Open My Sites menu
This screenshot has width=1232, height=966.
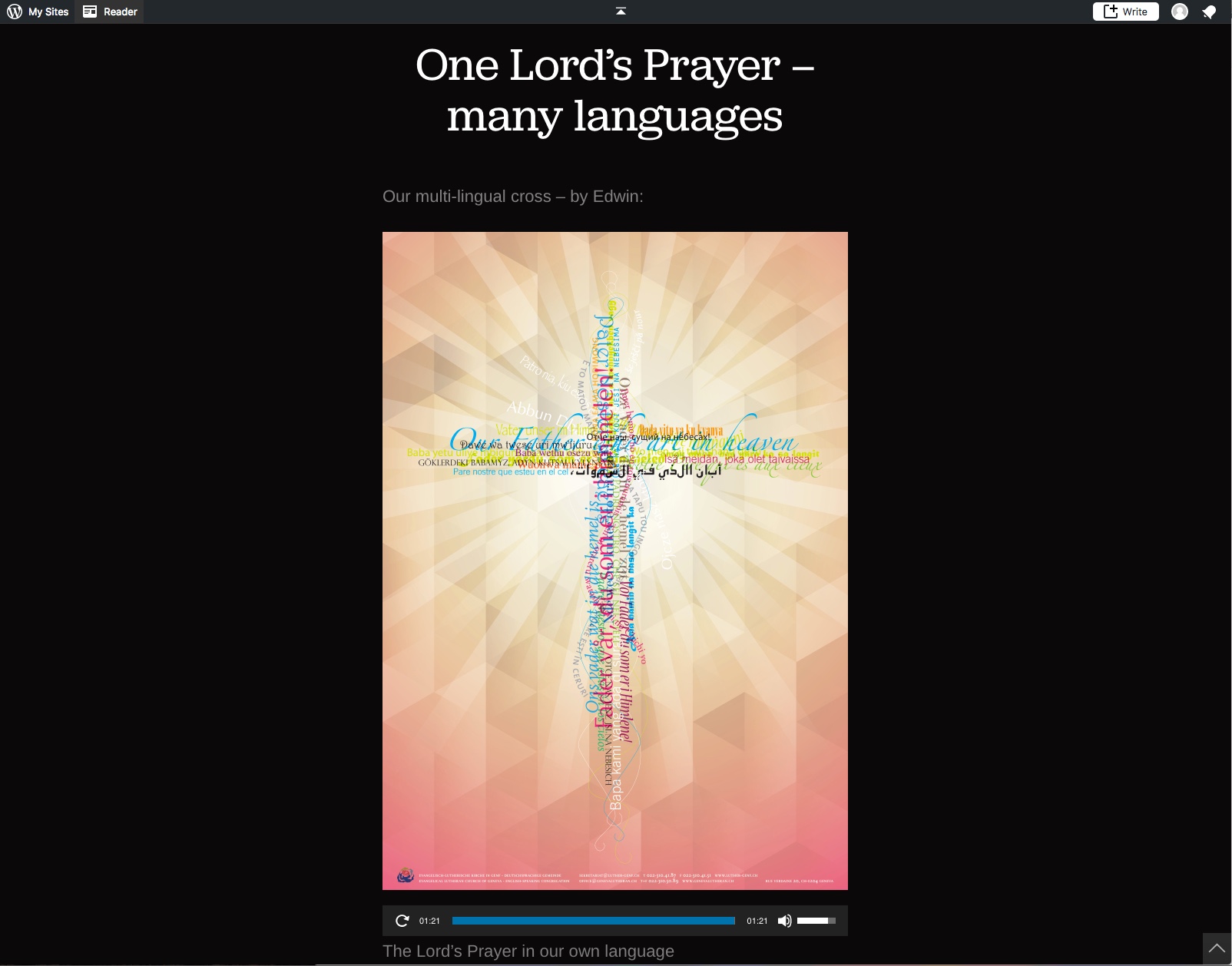tap(38, 12)
